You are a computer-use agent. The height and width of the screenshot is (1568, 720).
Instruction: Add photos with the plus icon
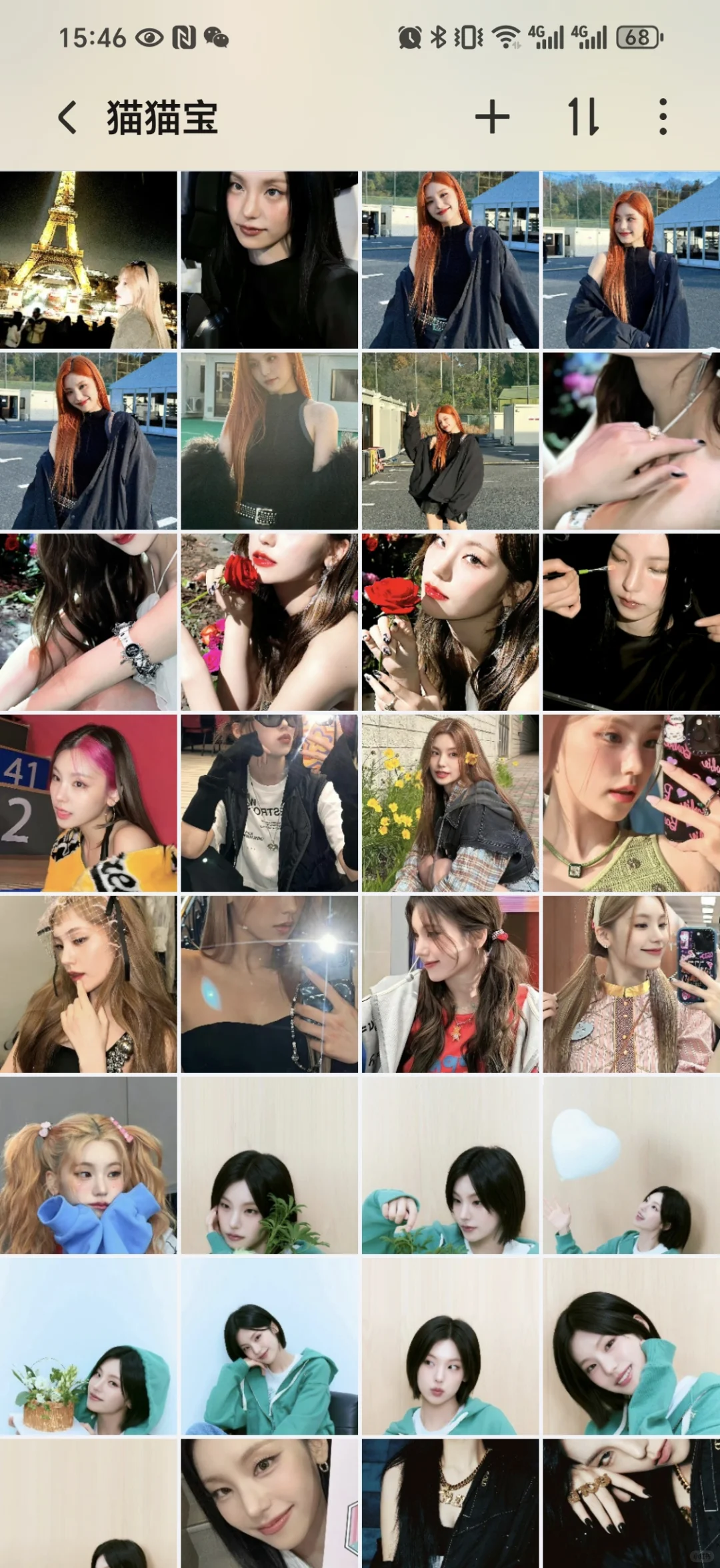[x=492, y=117]
